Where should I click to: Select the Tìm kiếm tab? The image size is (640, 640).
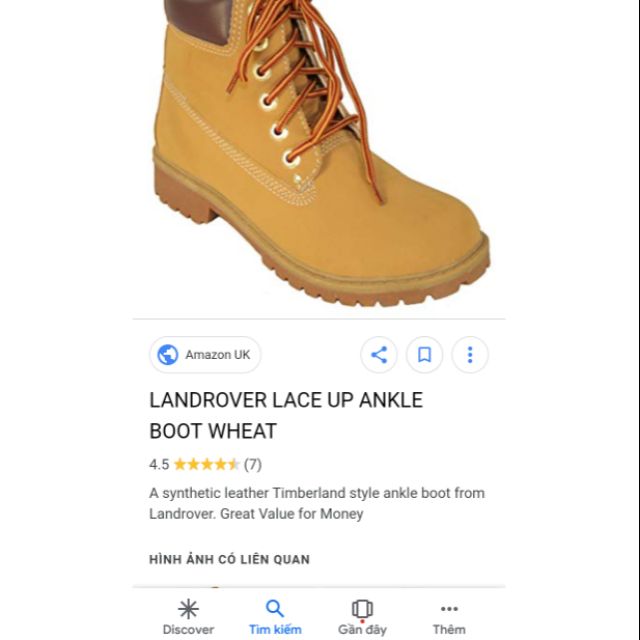(x=275, y=616)
